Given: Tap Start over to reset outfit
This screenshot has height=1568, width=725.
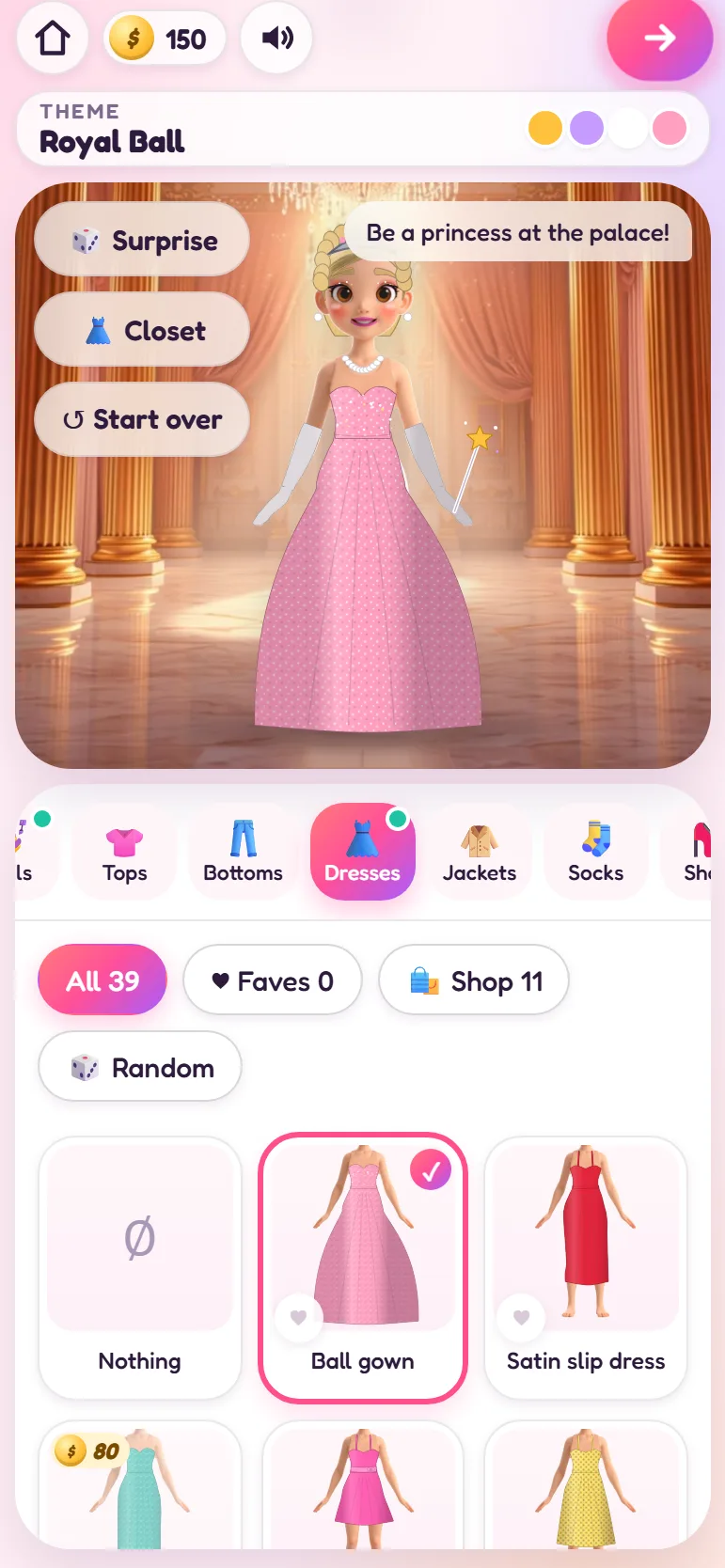Looking at the screenshot, I should [x=142, y=419].
